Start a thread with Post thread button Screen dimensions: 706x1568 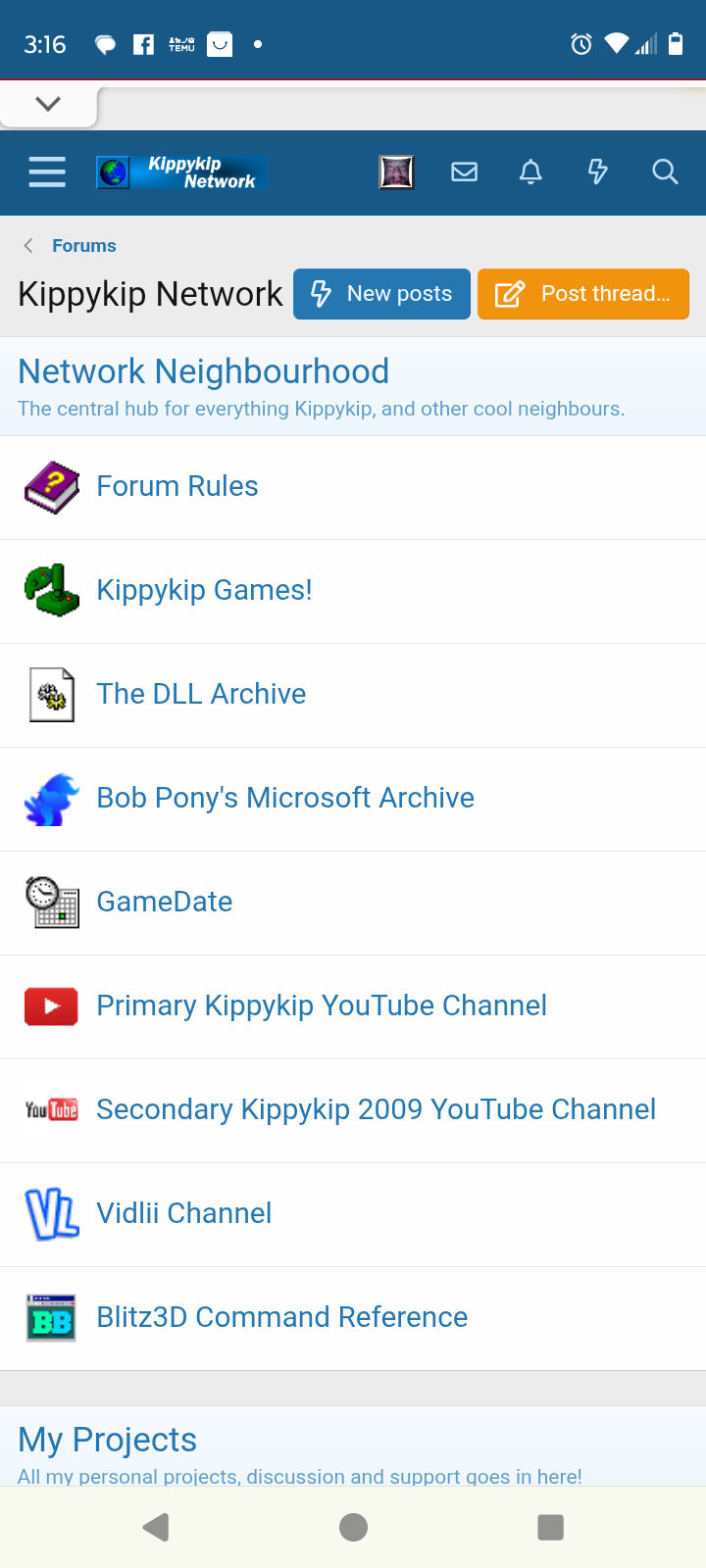point(583,294)
